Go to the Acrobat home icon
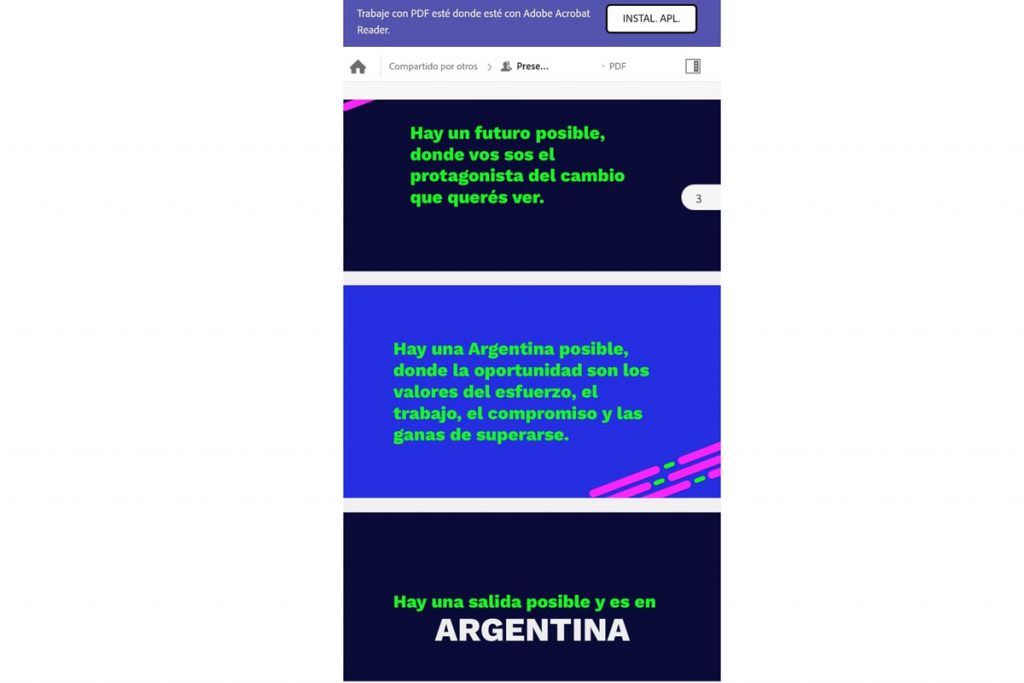The image size is (1024, 683). [x=358, y=66]
